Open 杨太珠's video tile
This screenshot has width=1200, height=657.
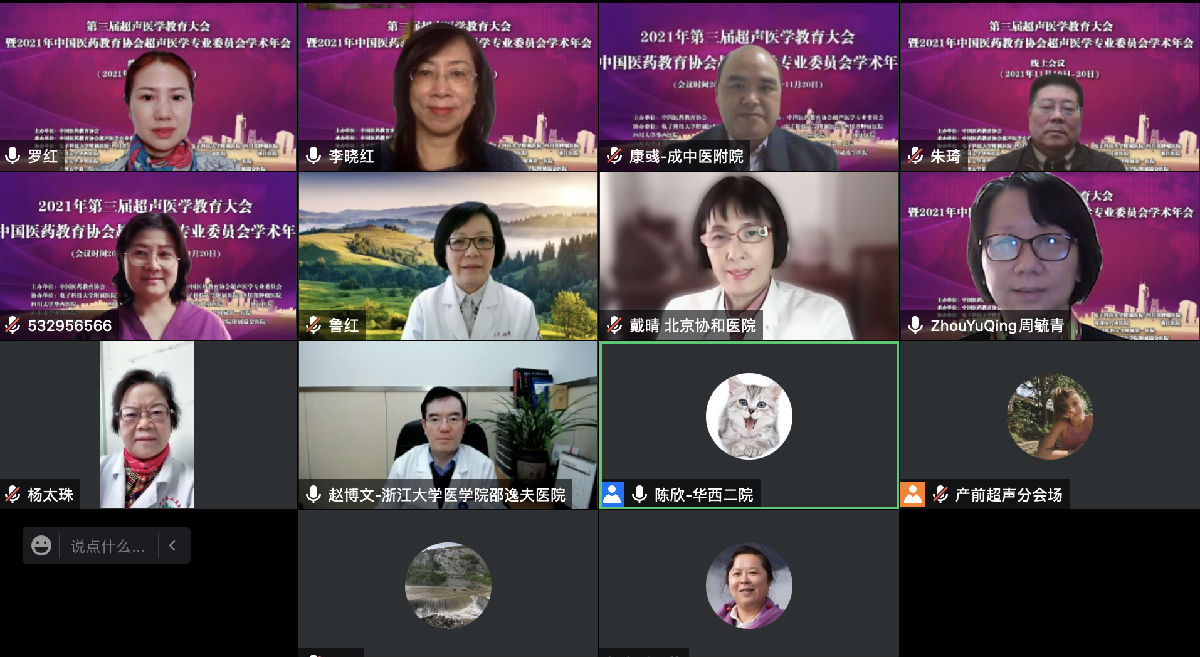point(148,425)
